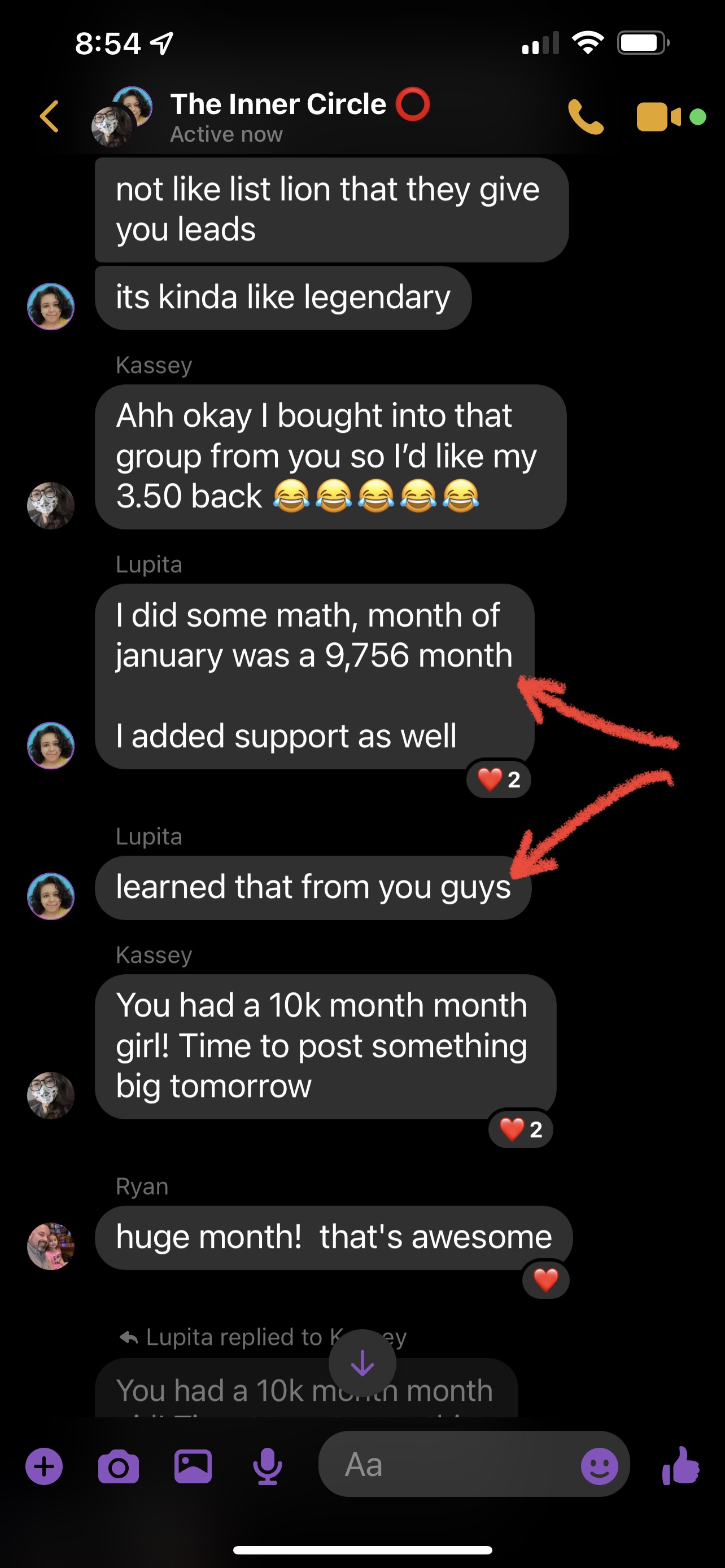View heart reaction on Ryan's huge month message
This screenshot has width=725, height=1568.
click(x=545, y=1280)
